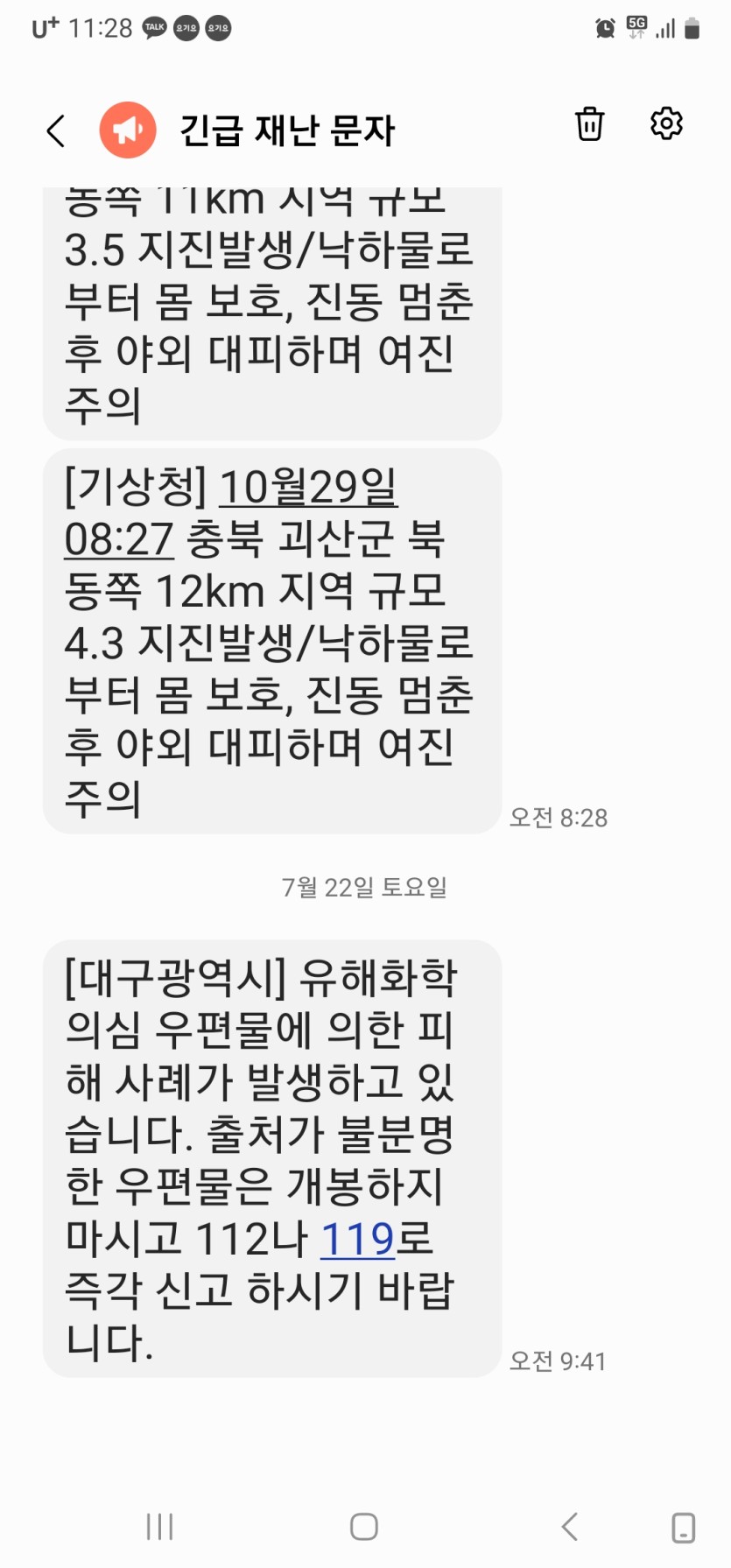
Task: Open the settings gear icon
Action: tap(666, 123)
